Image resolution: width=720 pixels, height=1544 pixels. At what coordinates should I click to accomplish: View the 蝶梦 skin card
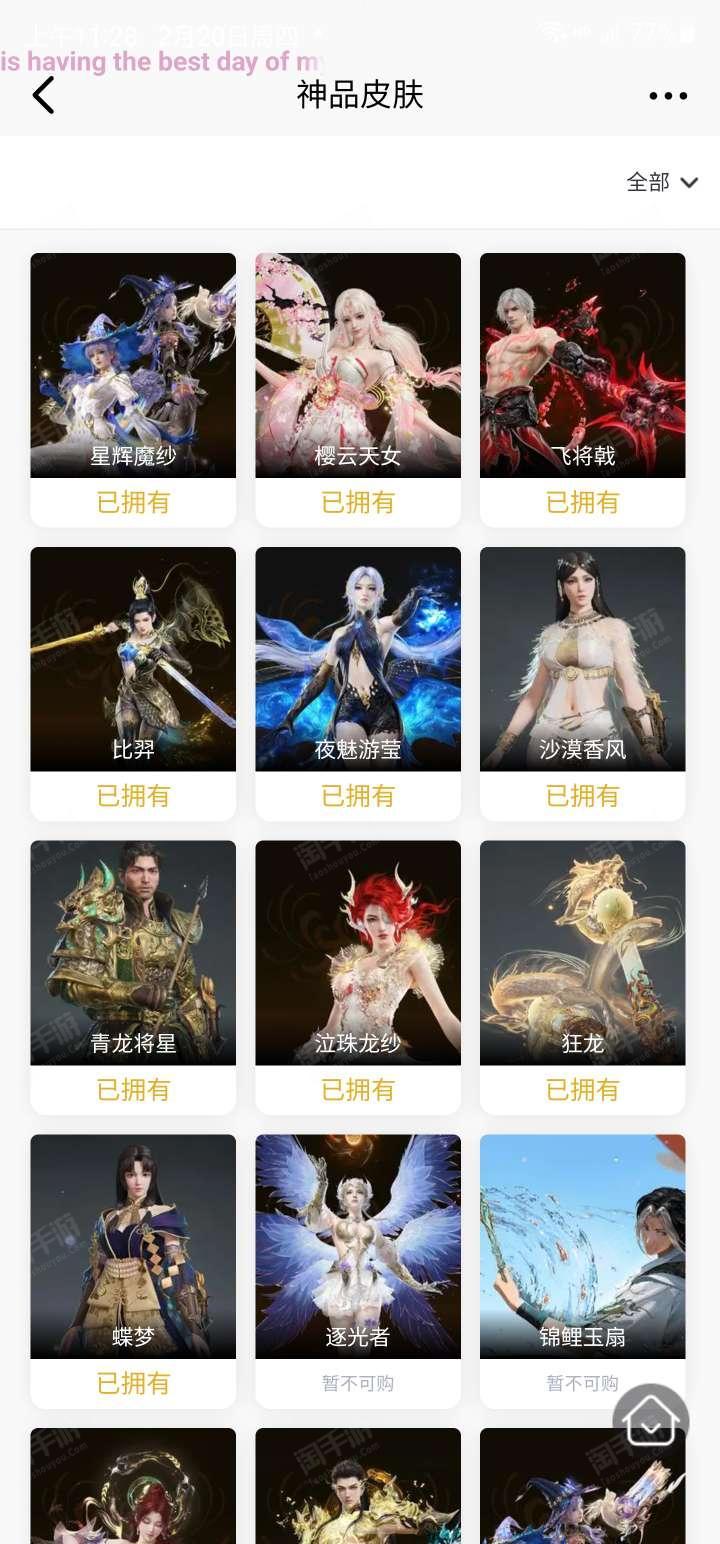click(x=133, y=1271)
